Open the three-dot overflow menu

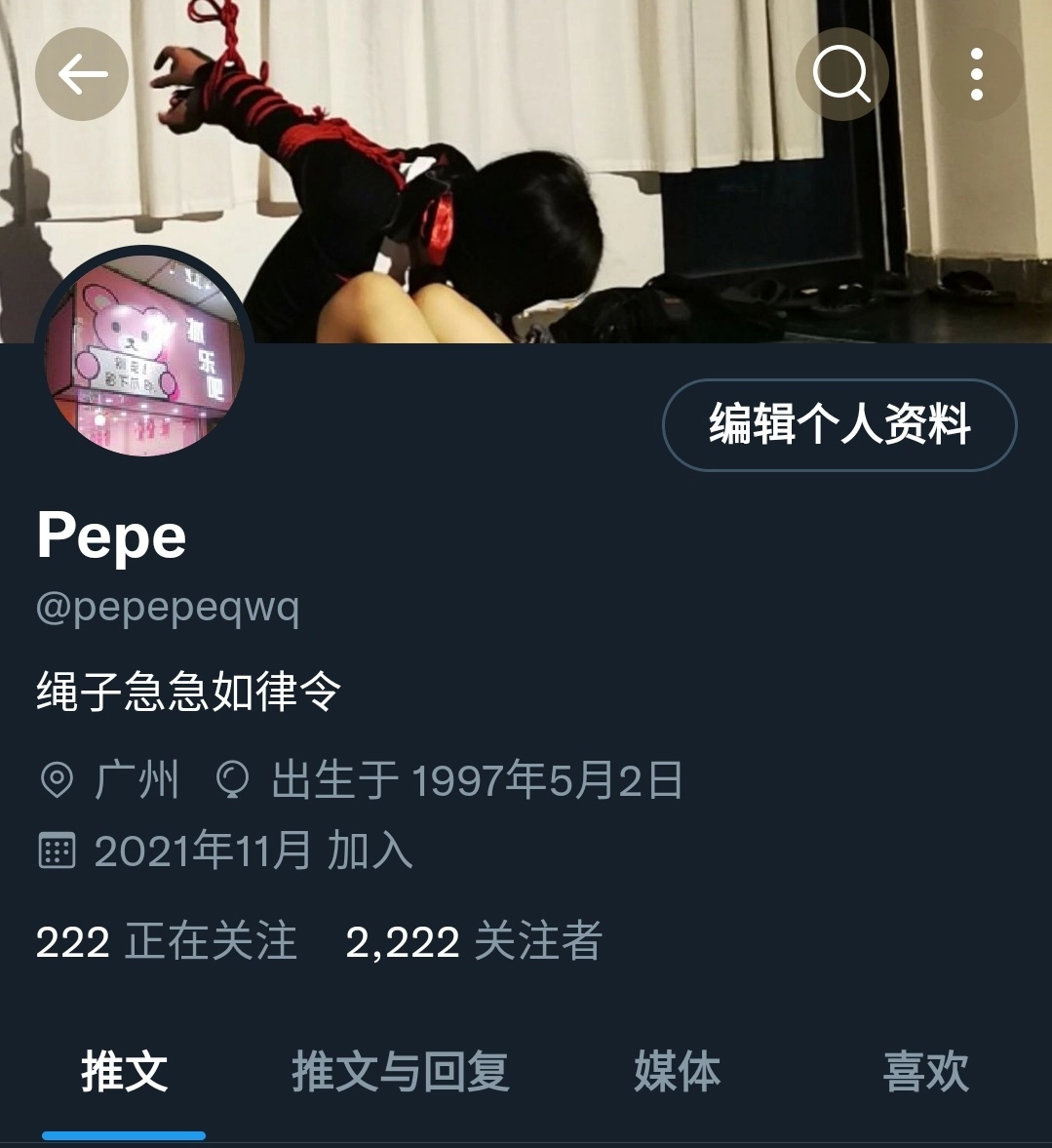tap(976, 74)
